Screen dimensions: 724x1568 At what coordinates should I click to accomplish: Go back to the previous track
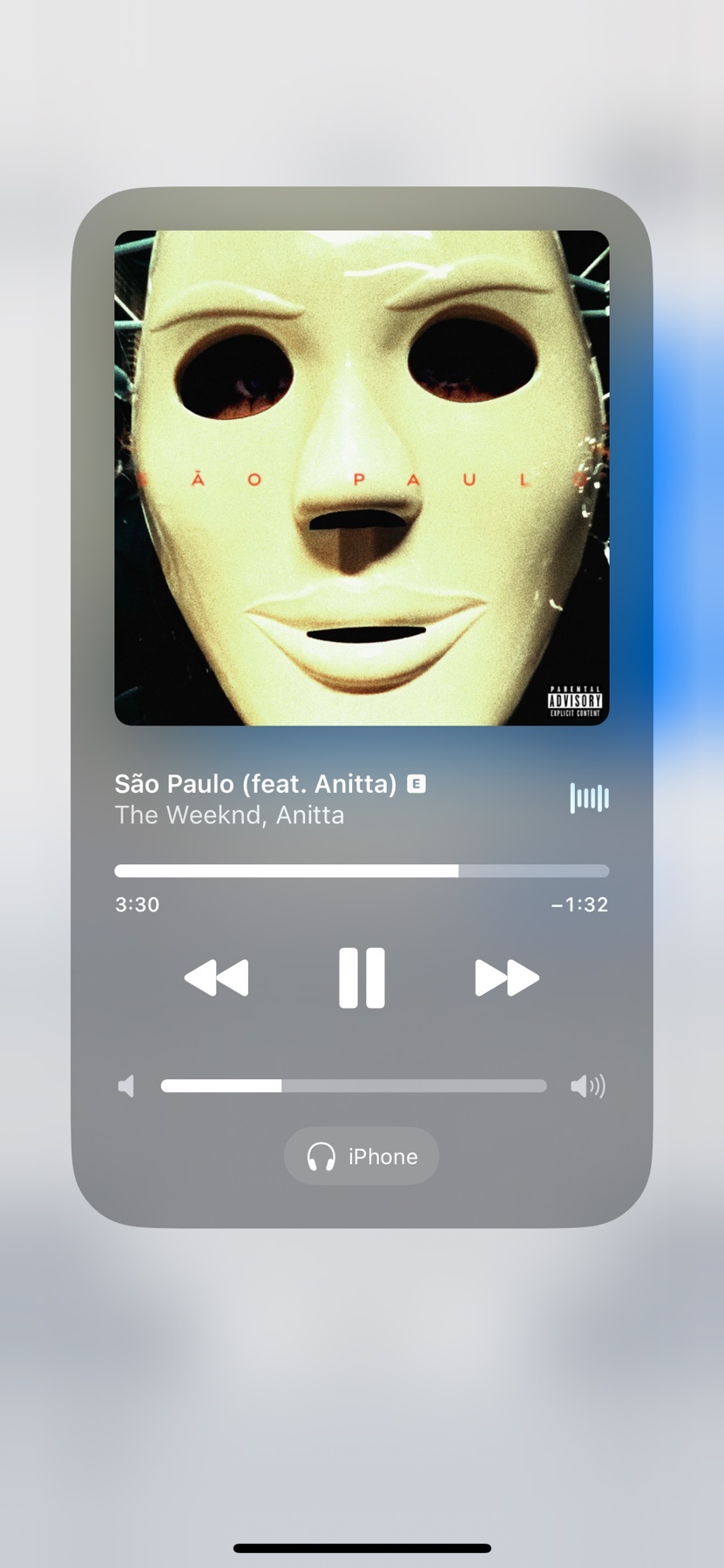point(216,977)
